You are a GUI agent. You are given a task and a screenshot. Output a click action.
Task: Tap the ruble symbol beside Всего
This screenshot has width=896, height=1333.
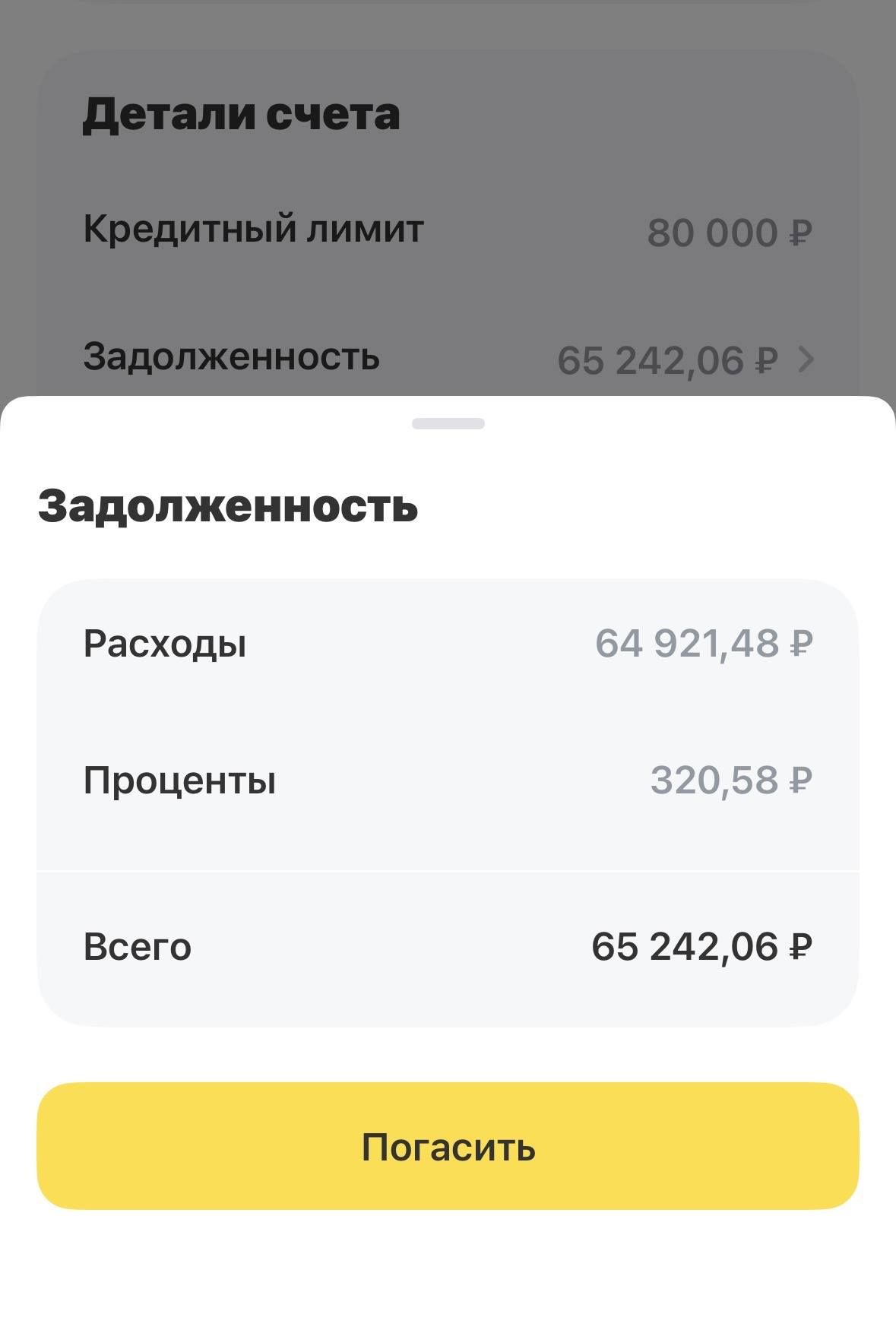799,947
